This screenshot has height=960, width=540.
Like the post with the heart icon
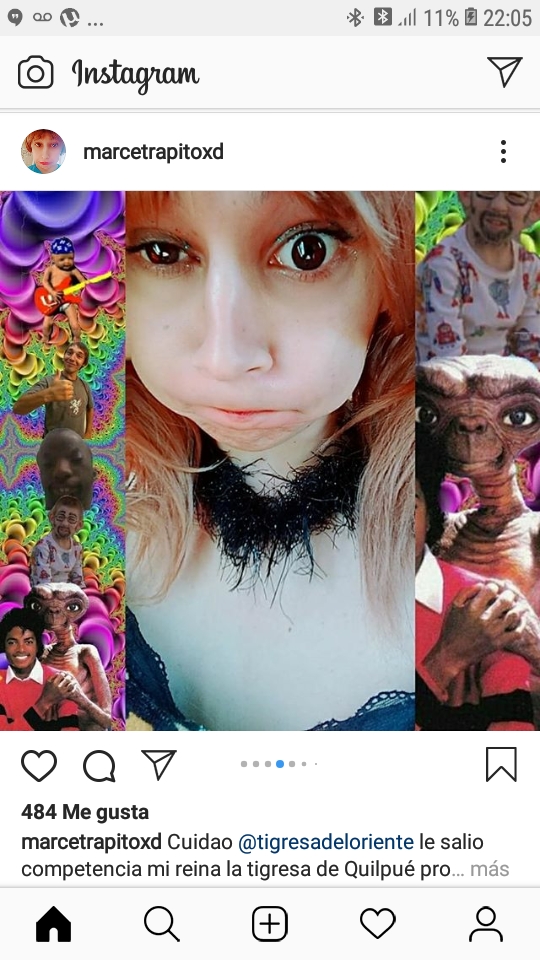(39, 765)
